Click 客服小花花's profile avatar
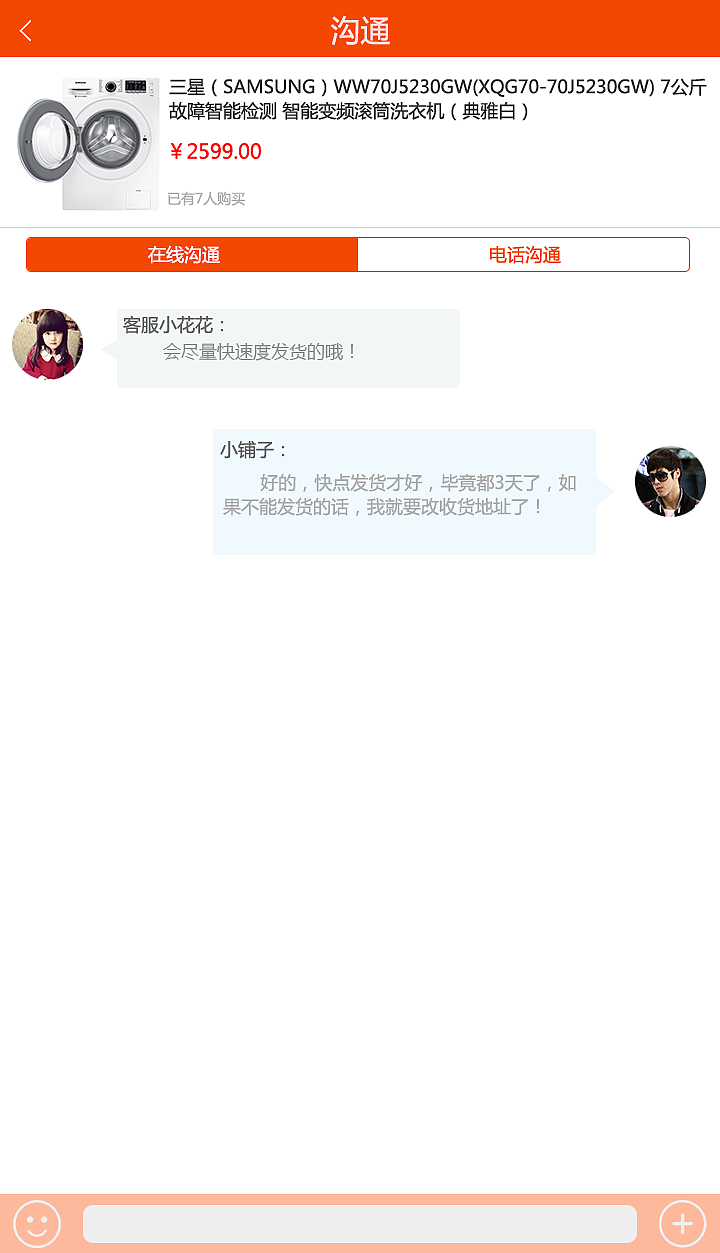Screen dimensions: 720x1253 [47, 344]
